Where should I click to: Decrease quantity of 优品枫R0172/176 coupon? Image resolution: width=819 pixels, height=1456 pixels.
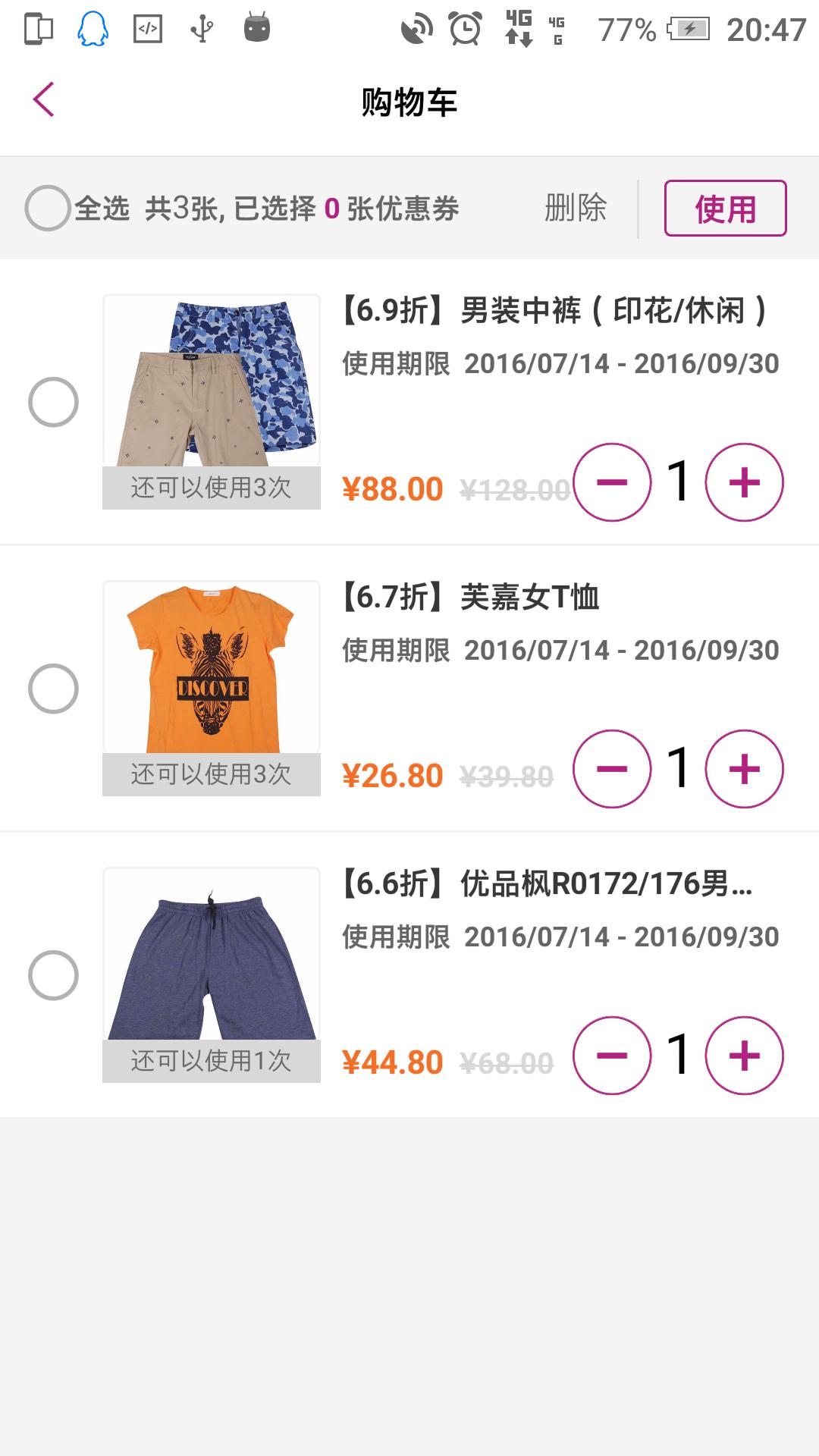pyautogui.click(x=612, y=1056)
